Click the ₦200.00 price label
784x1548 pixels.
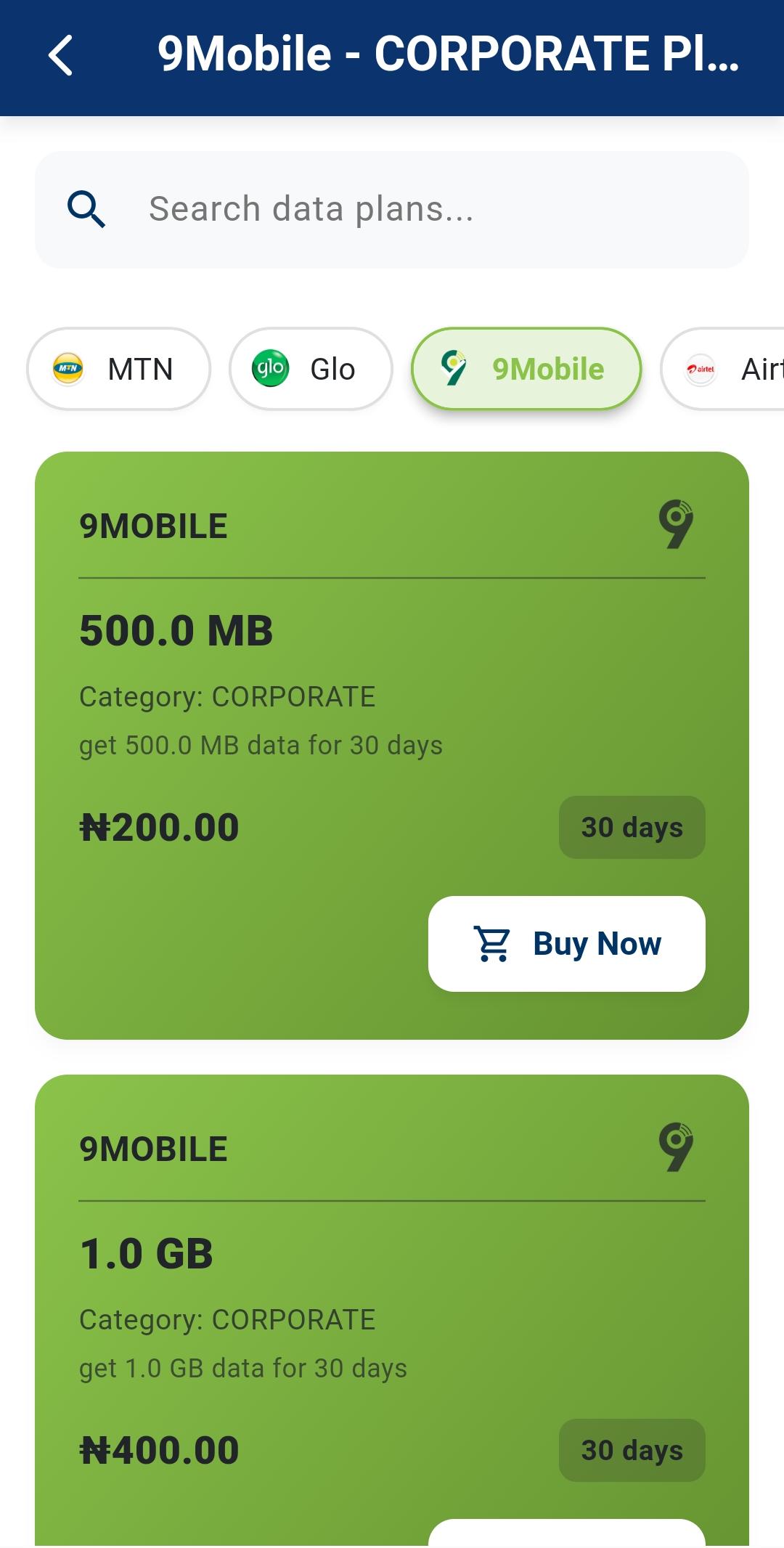point(159,826)
